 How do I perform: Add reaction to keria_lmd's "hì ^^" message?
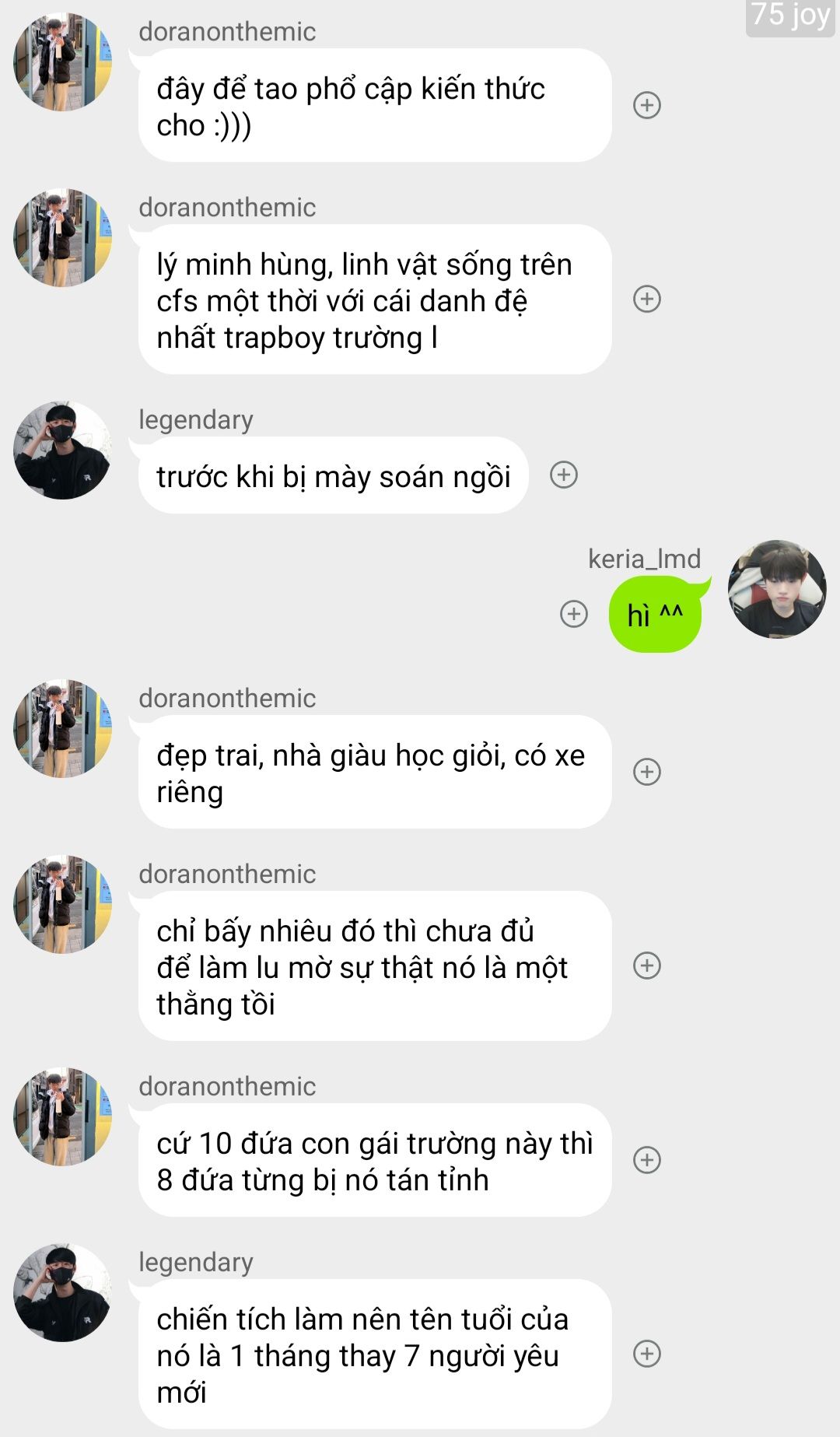(x=574, y=614)
